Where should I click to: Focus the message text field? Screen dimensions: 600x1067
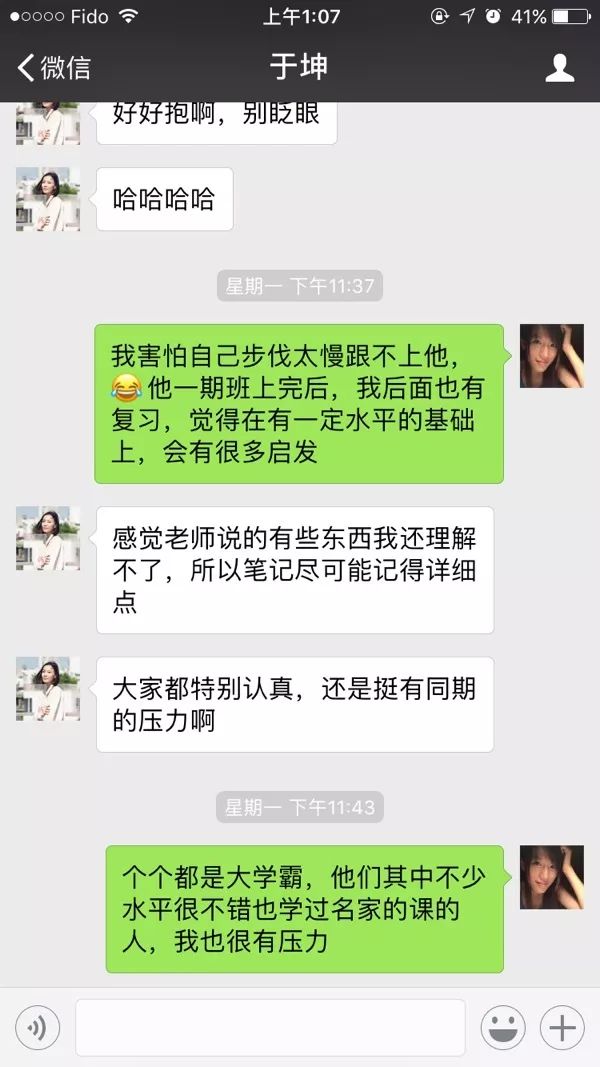point(270,1027)
